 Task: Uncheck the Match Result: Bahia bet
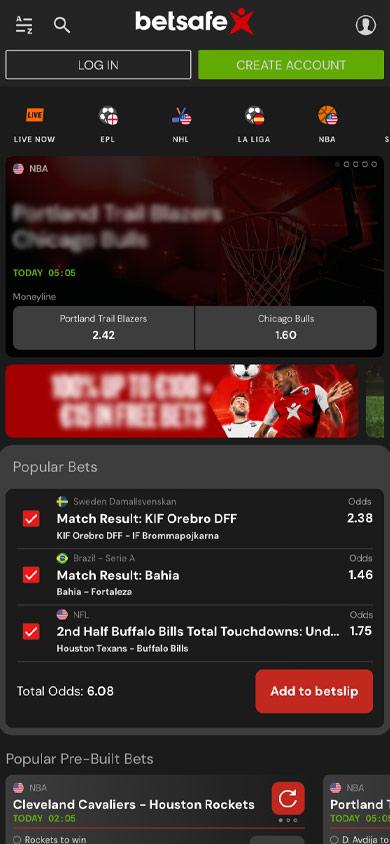click(x=31, y=575)
